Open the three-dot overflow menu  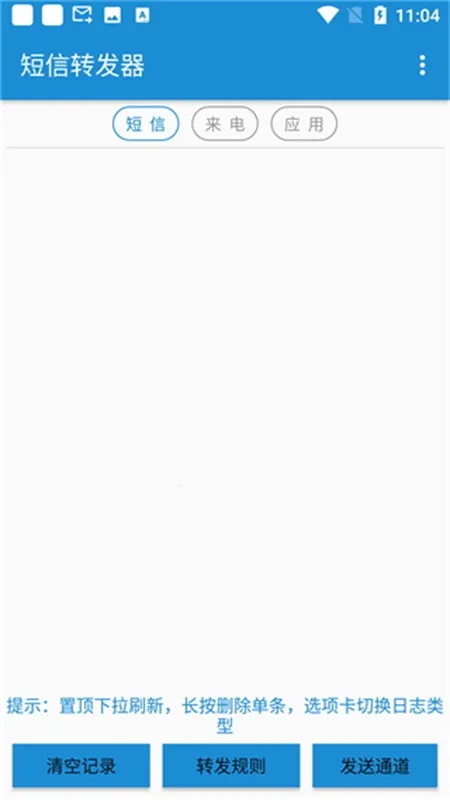coord(422,66)
